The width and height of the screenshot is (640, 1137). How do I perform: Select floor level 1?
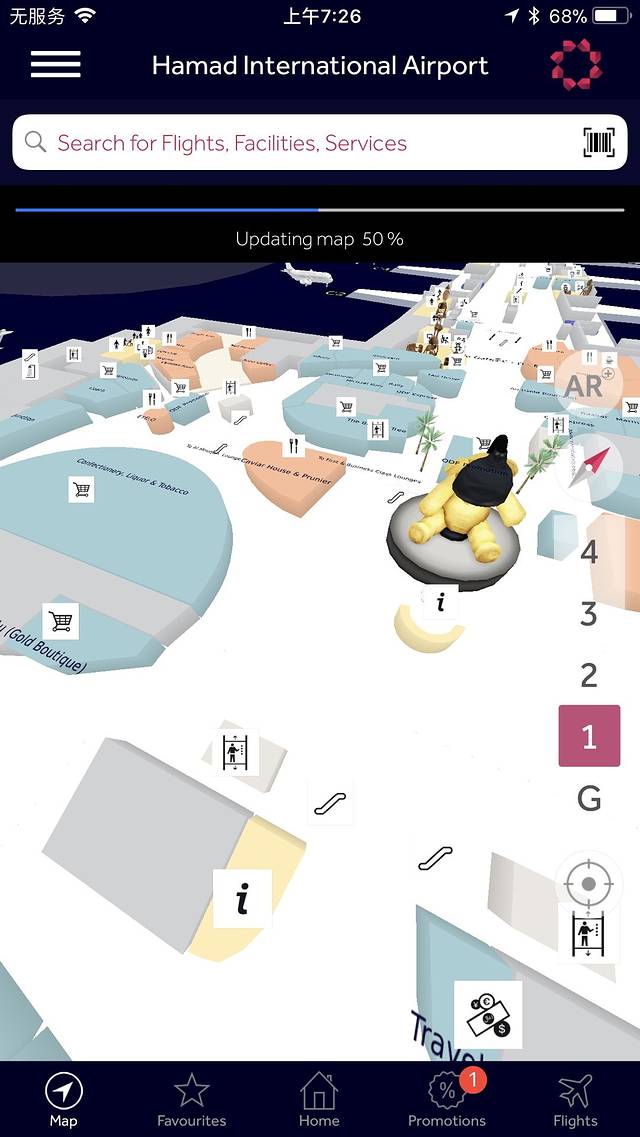click(x=589, y=736)
